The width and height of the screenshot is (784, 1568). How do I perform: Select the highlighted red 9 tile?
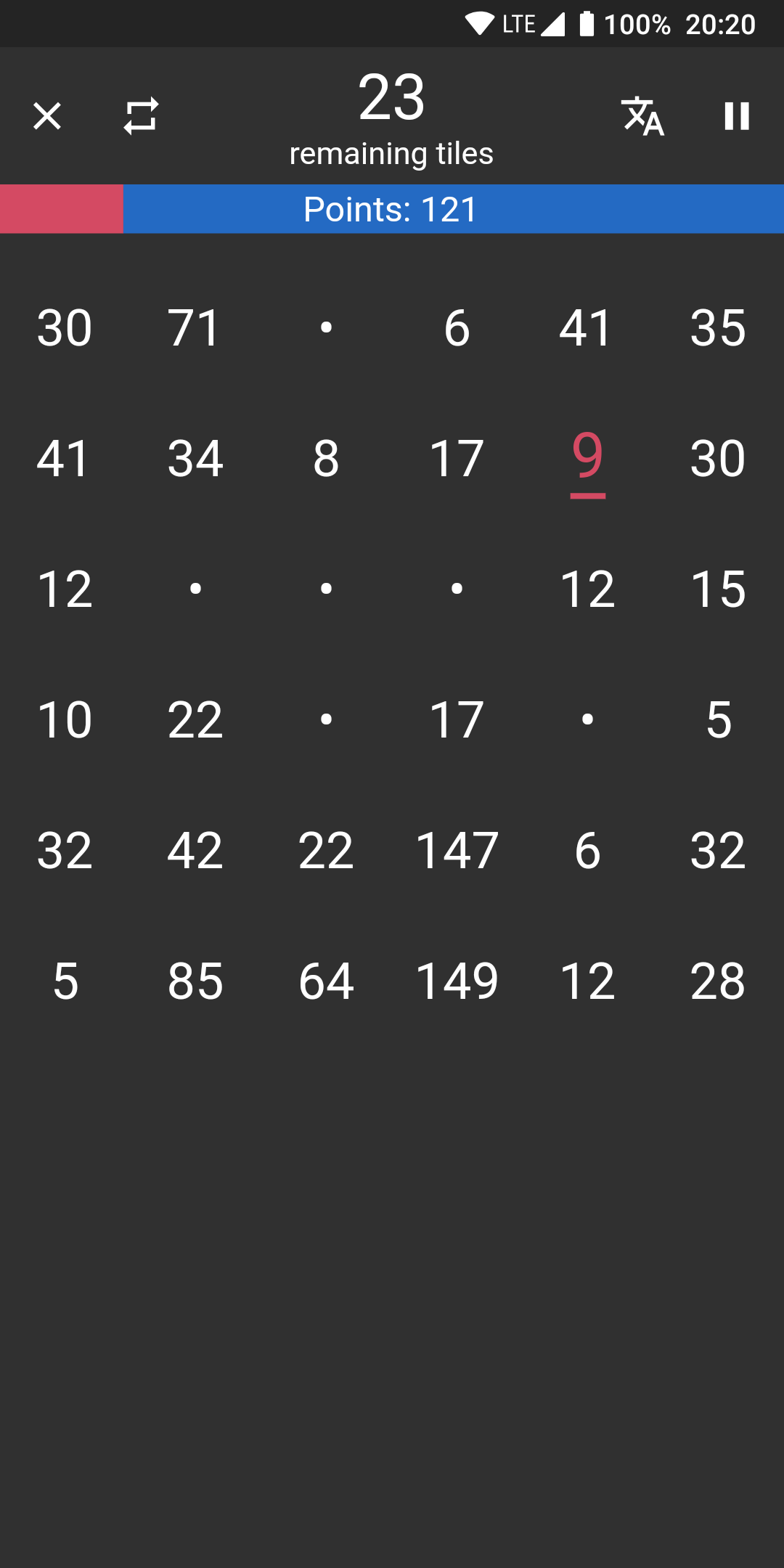point(587,458)
